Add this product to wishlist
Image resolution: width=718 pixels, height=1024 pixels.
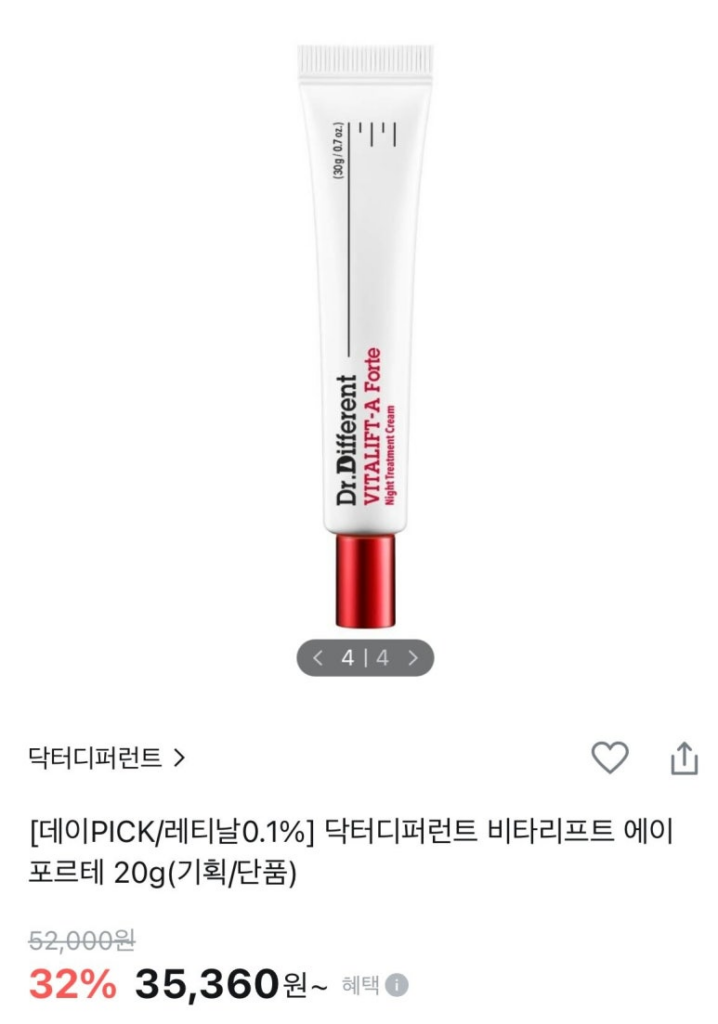pyautogui.click(x=609, y=758)
